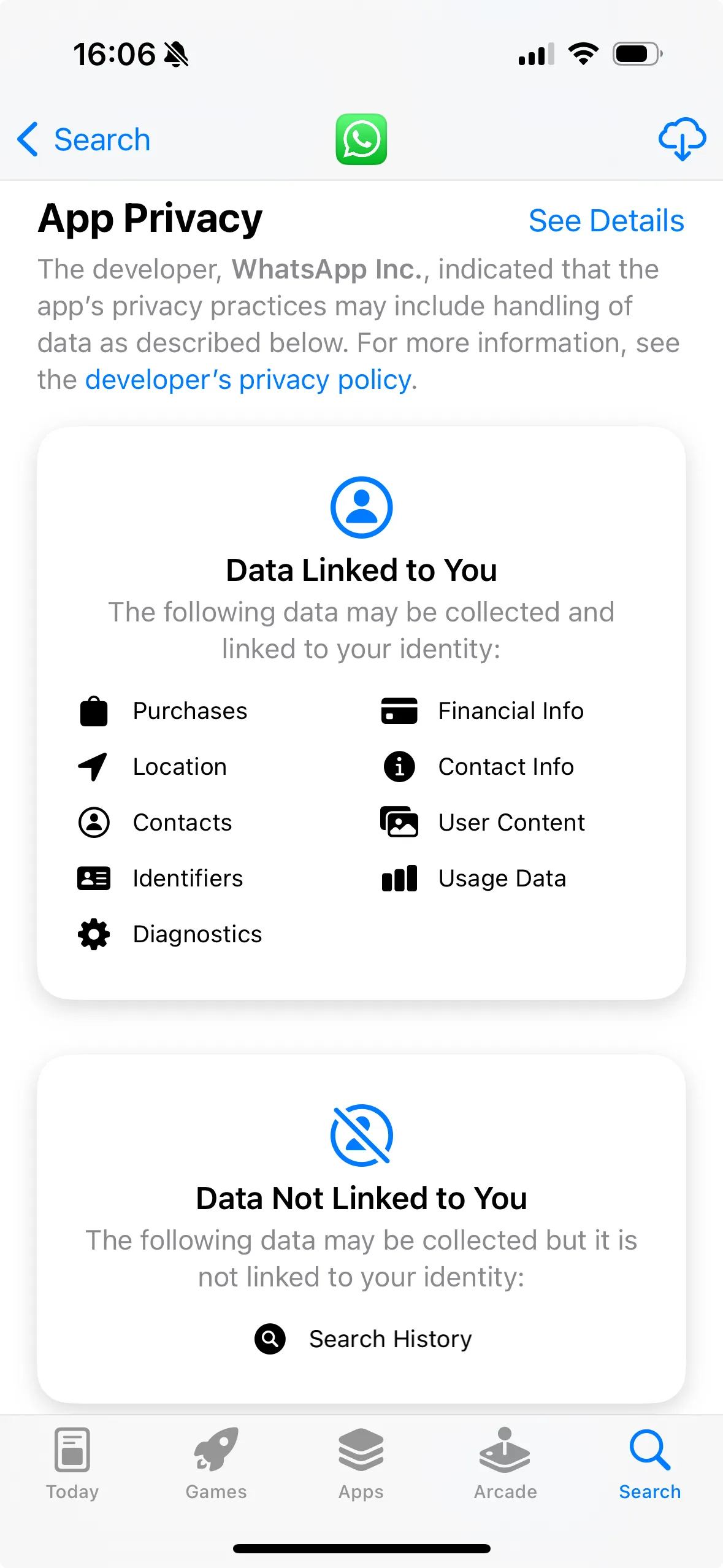
Task: Click the Identifiers badge icon
Action: tap(93, 878)
